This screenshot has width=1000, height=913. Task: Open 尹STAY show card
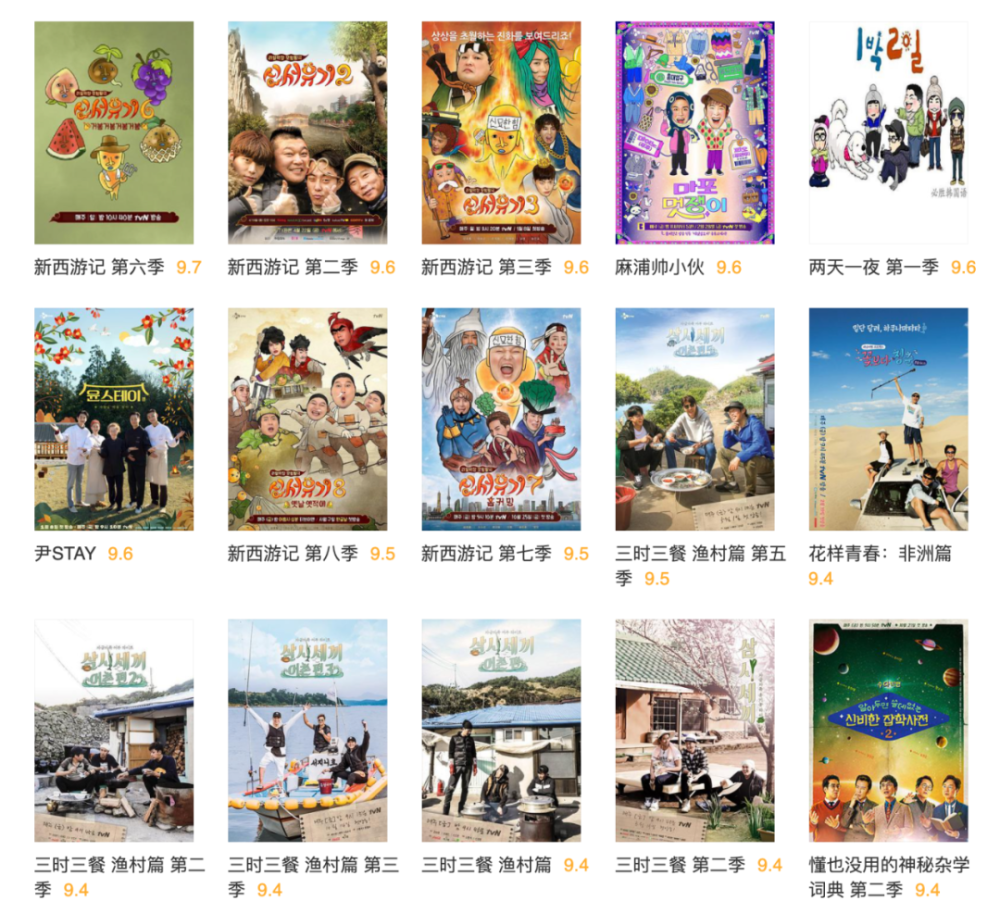114,419
